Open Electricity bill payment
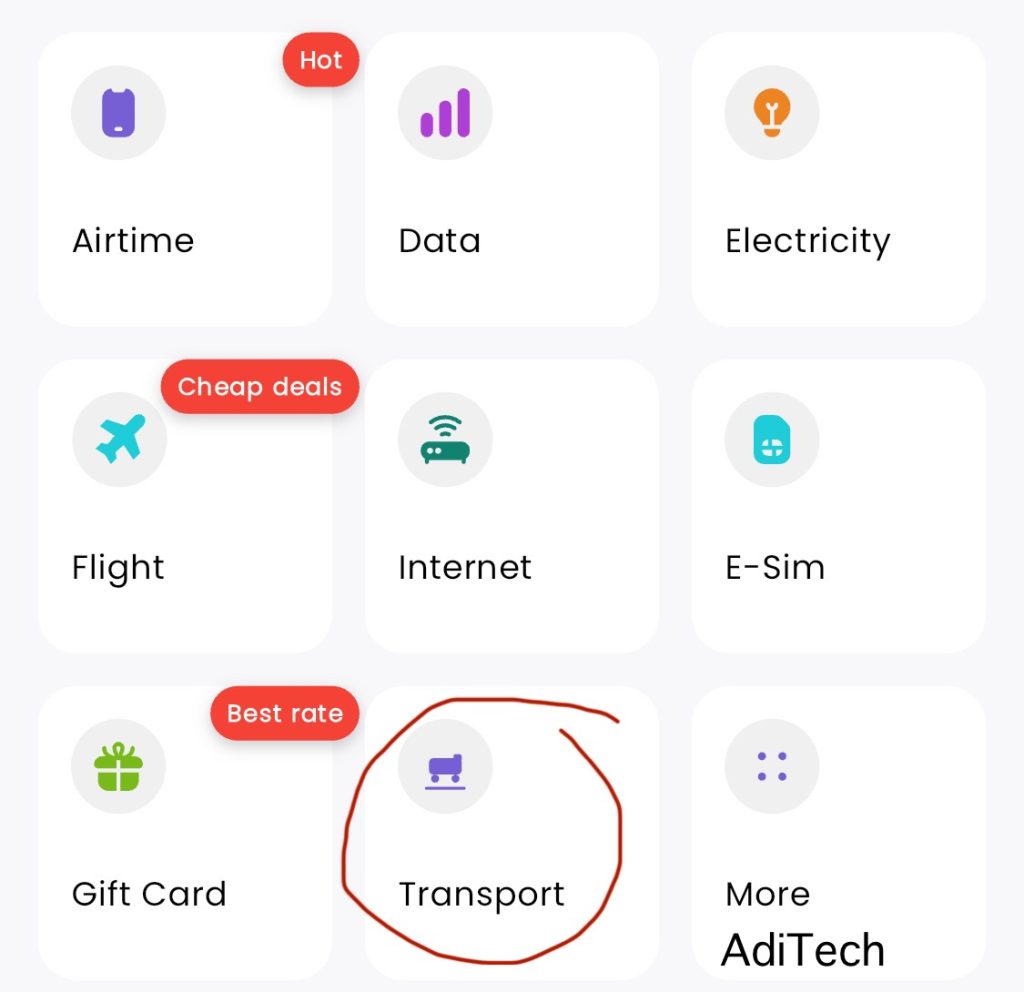This screenshot has height=992, width=1024. click(838, 180)
